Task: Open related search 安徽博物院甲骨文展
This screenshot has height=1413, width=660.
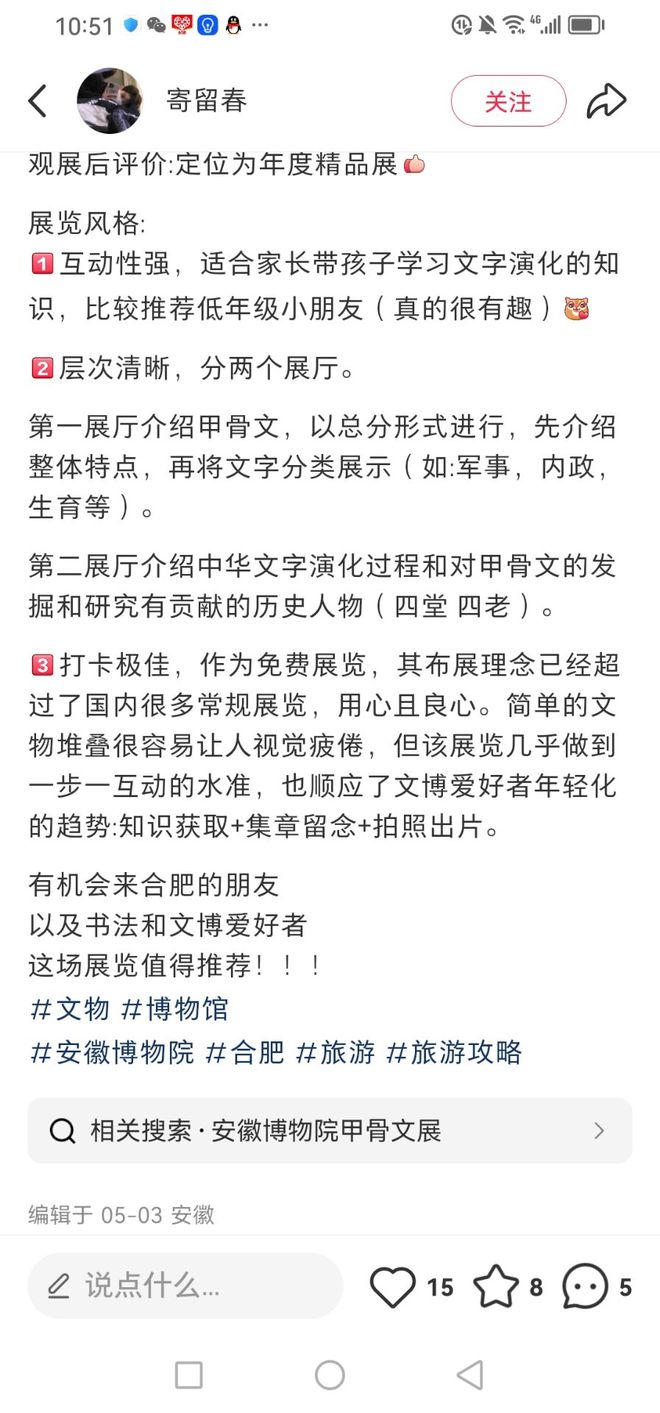Action: [x=329, y=1131]
